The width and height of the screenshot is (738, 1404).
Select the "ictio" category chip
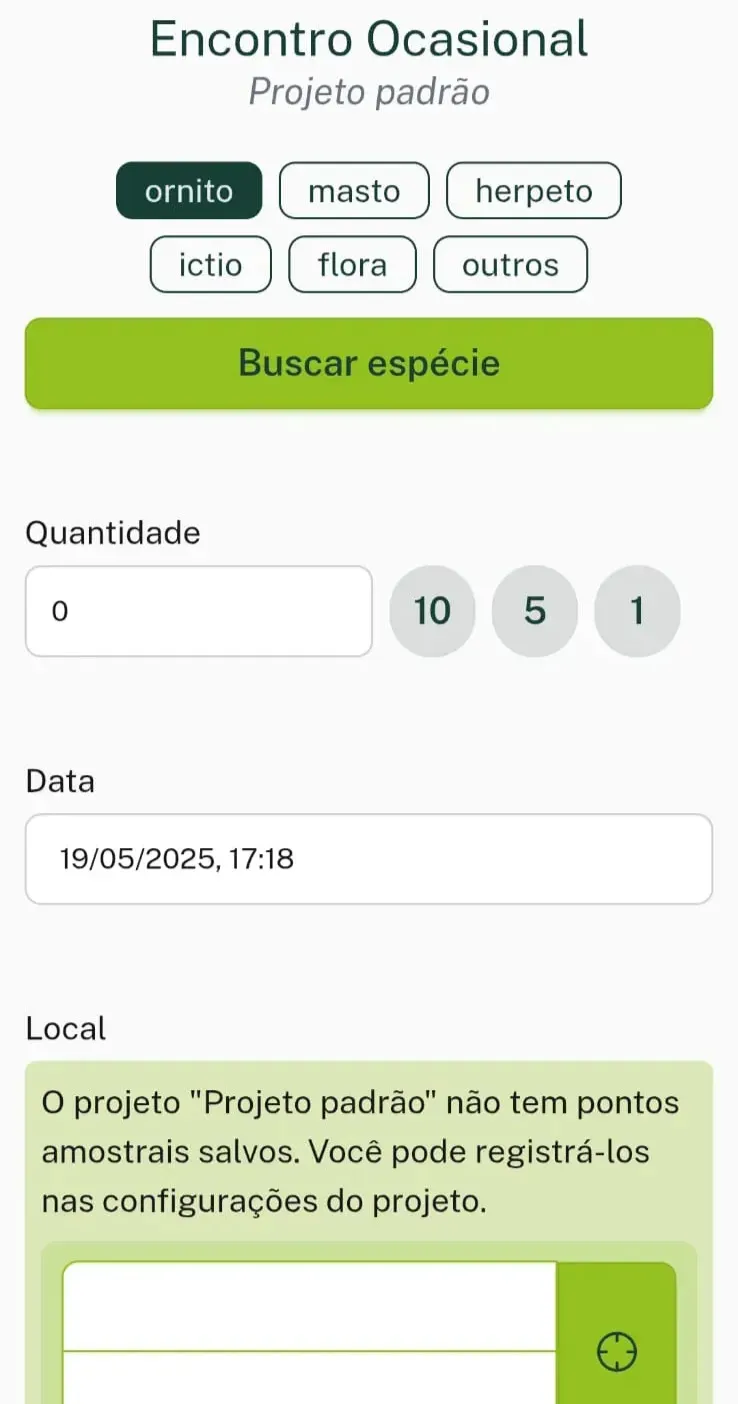210,264
